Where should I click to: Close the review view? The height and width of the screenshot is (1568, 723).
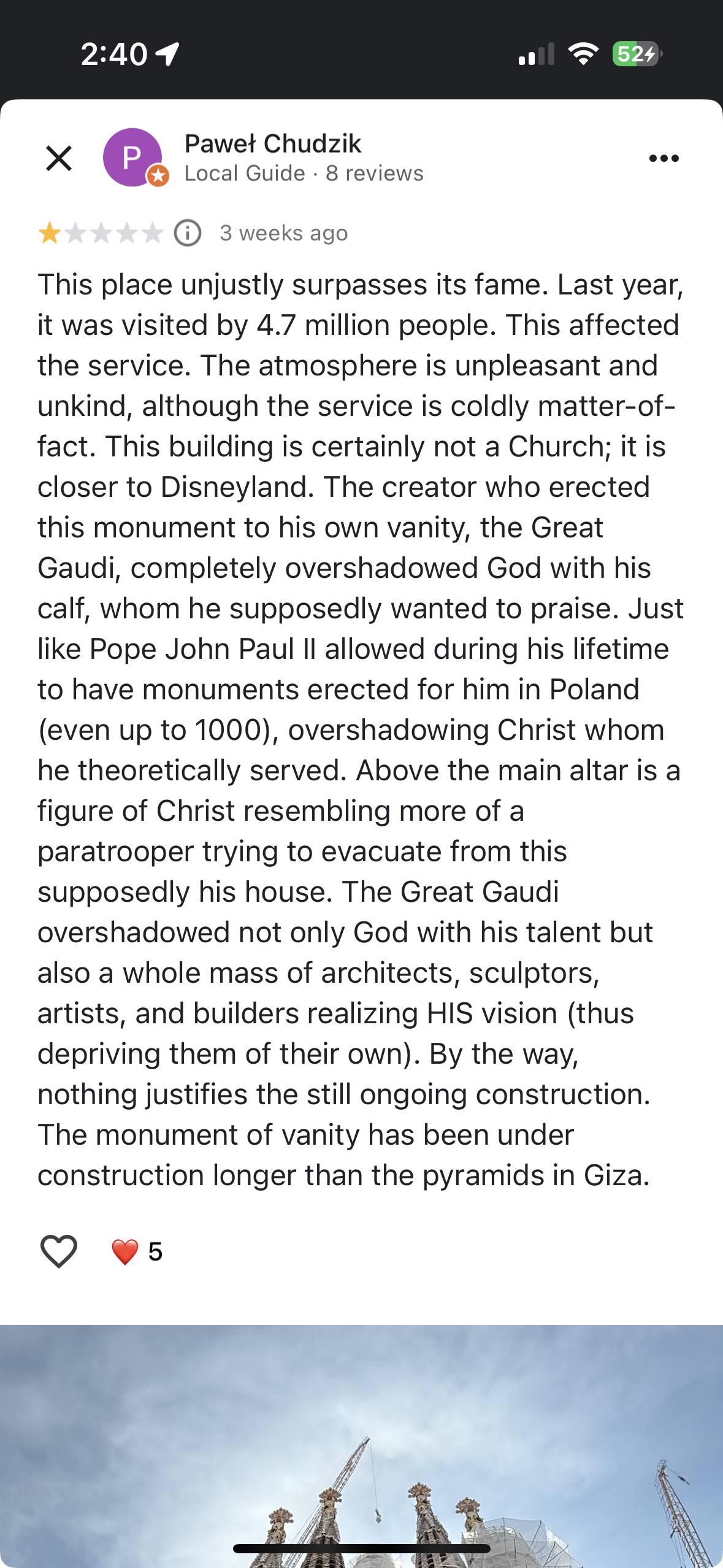coord(59,158)
